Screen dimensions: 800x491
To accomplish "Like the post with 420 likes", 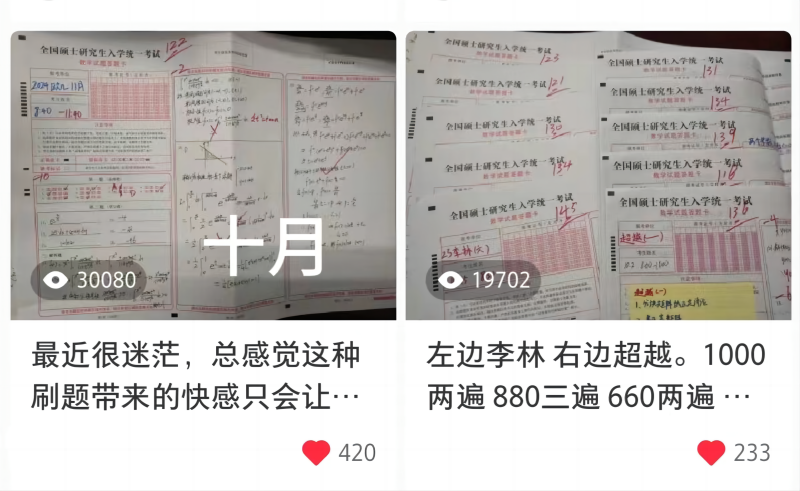I will click(x=316, y=453).
